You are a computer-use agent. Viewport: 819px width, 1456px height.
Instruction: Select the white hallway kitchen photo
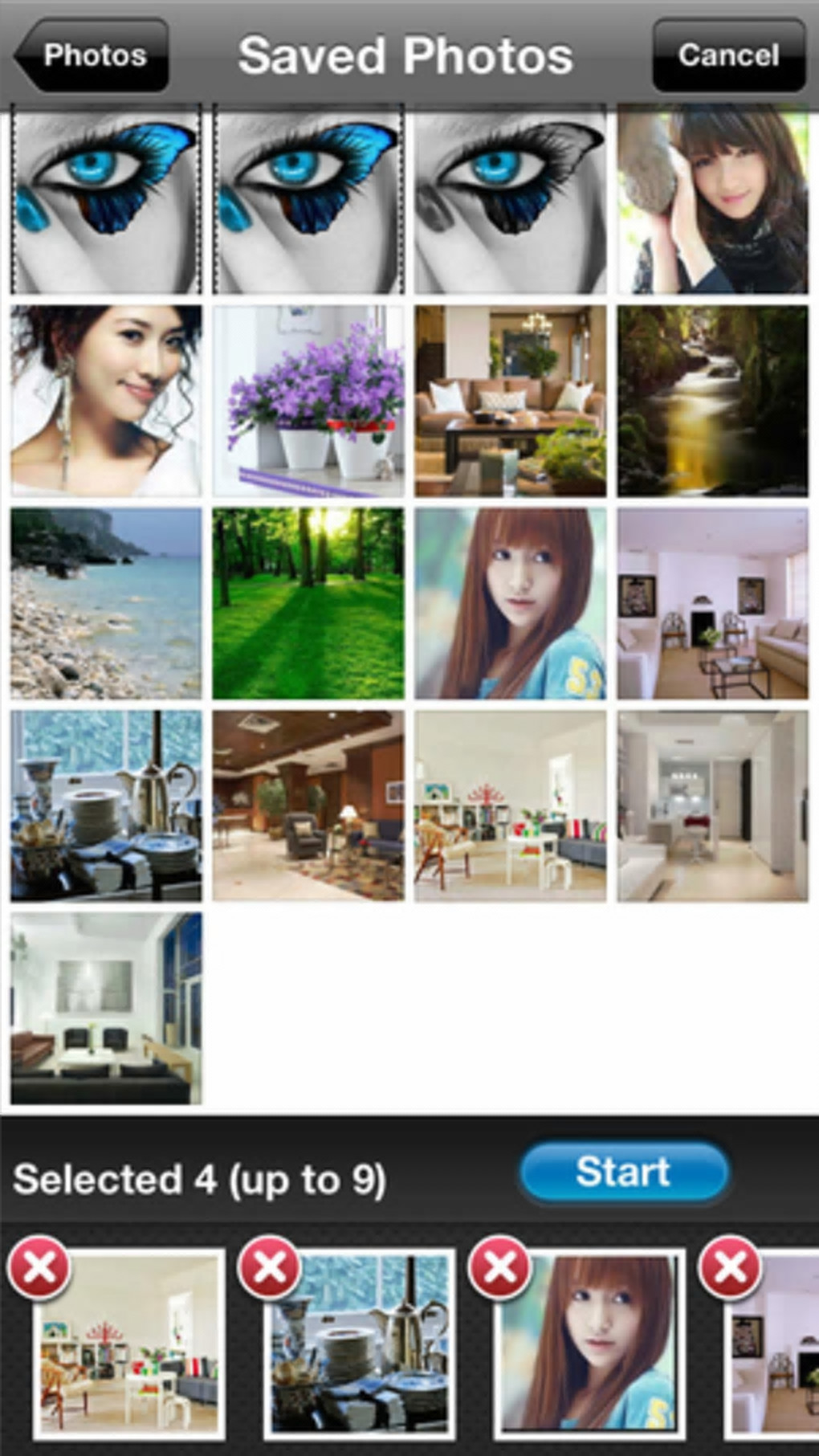click(x=713, y=805)
